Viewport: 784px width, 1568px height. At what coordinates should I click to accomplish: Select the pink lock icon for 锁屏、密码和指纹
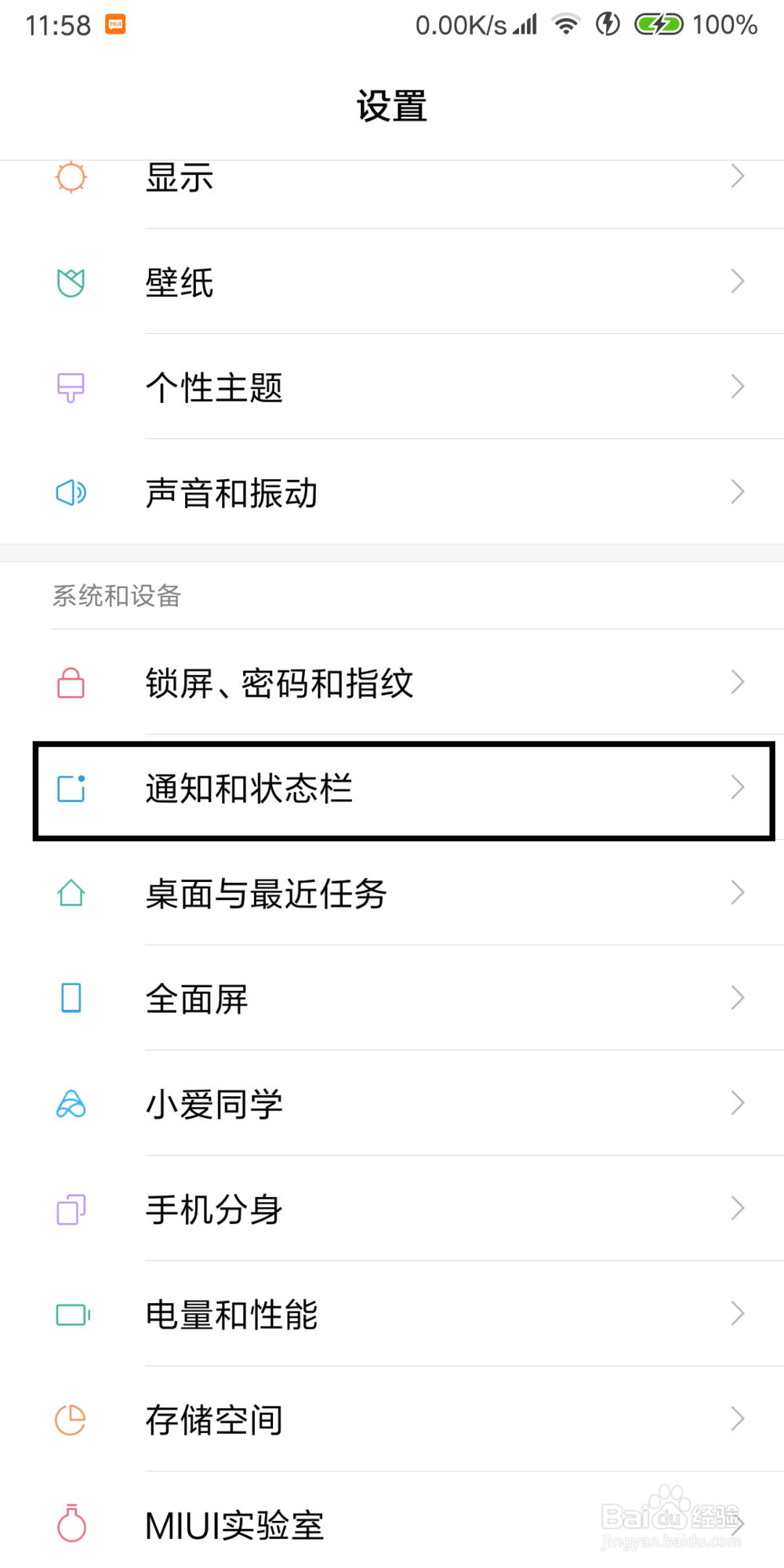click(70, 682)
